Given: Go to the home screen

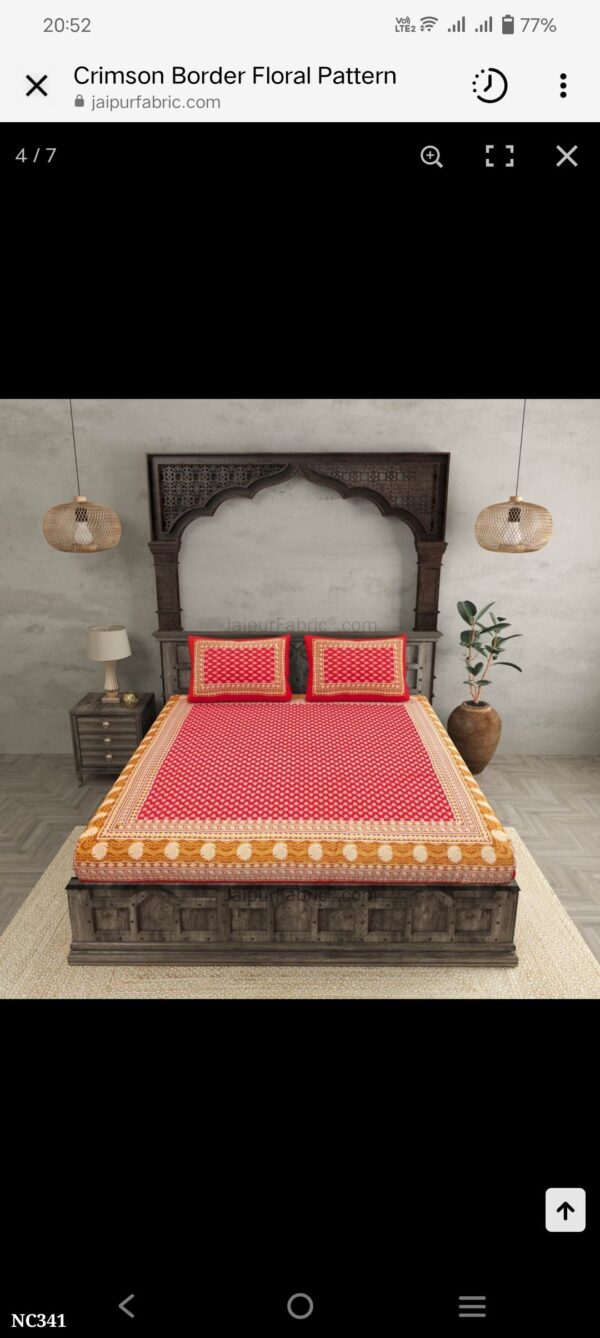Looking at the screenshot, I should coord(300,1305).
